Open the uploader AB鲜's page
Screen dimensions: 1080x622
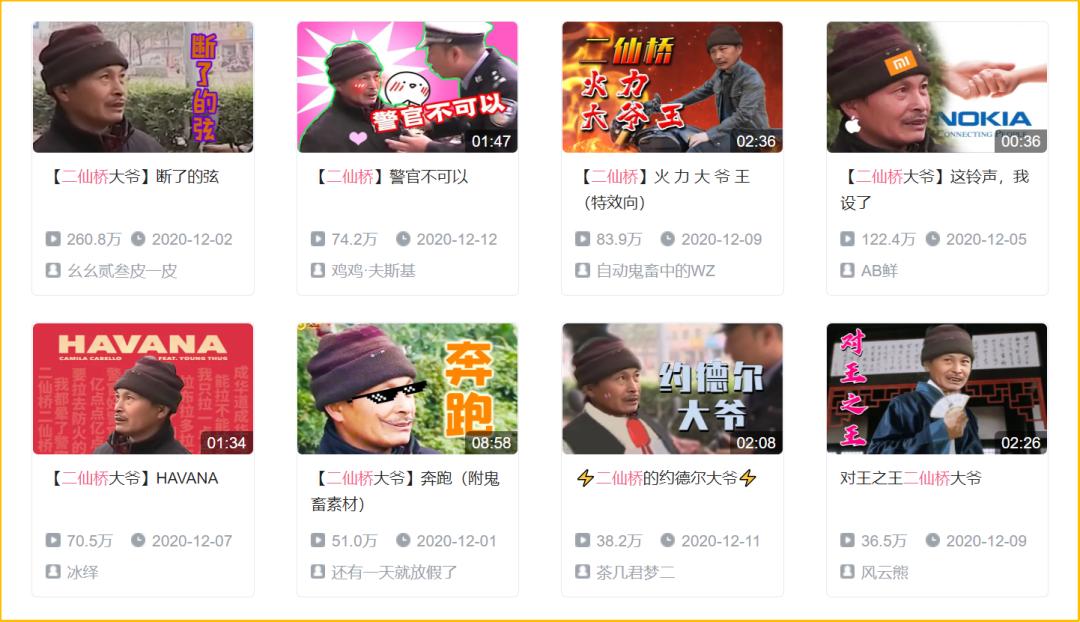[879, 271]
